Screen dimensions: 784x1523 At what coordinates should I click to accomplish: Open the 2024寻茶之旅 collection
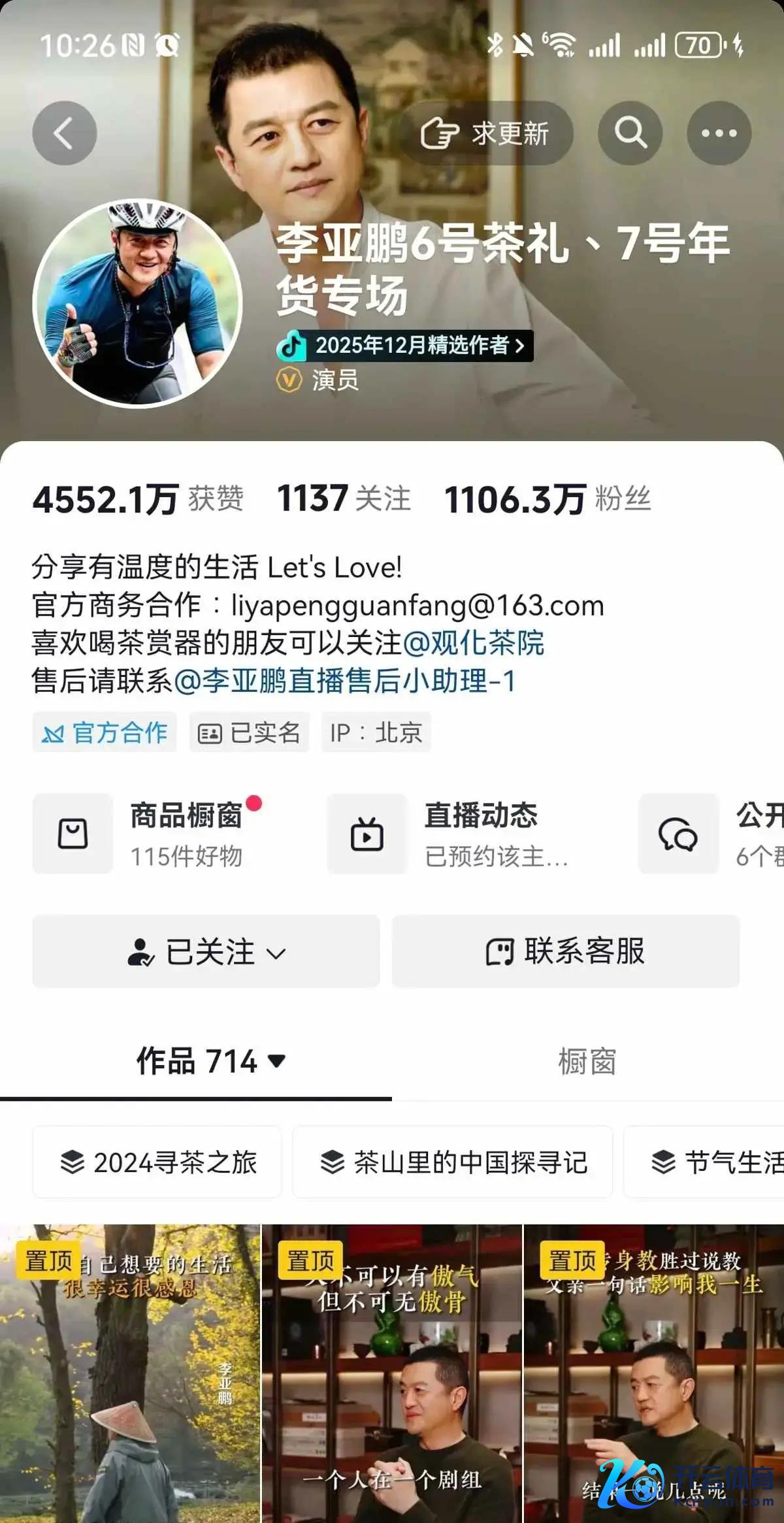tap(157, 1162)
